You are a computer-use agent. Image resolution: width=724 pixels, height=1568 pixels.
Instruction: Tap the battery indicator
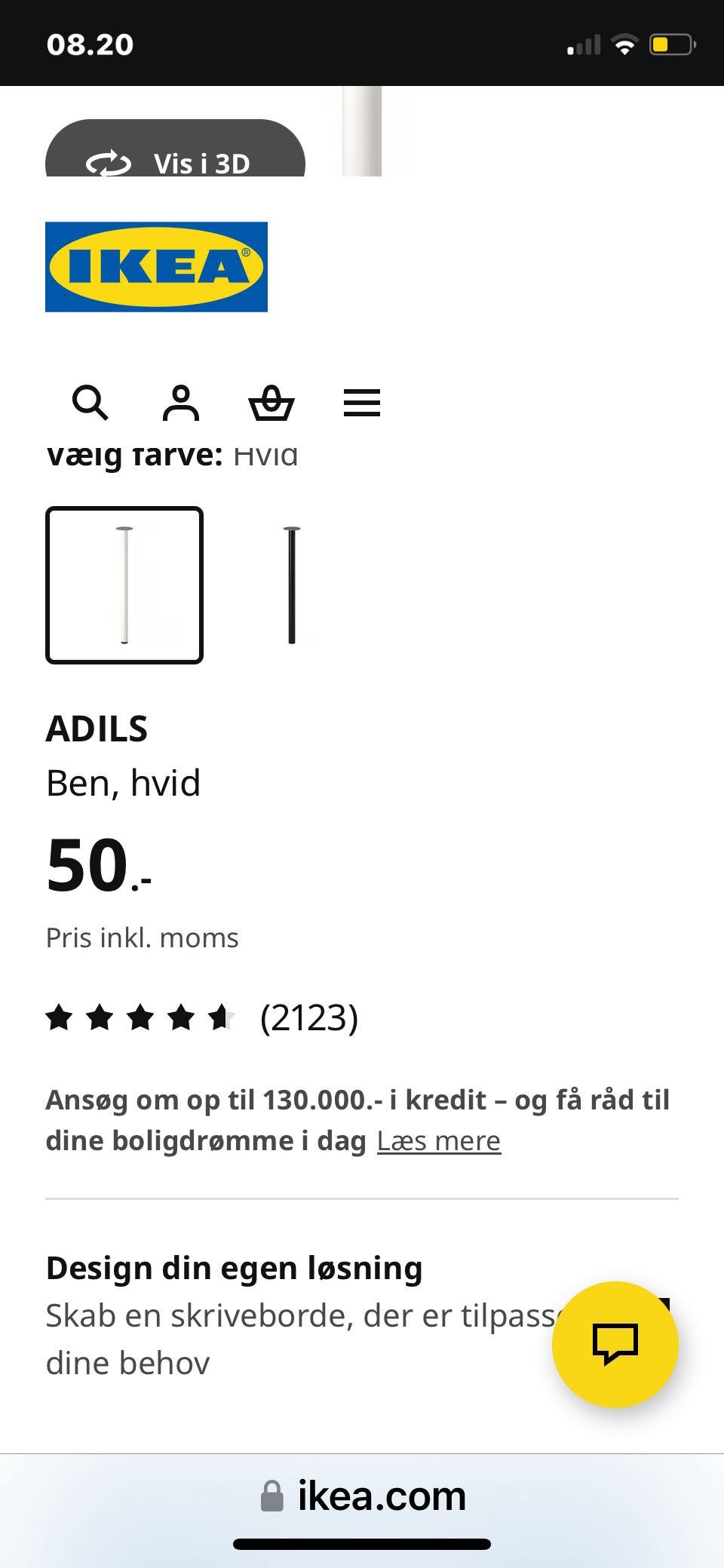(670, 44)
